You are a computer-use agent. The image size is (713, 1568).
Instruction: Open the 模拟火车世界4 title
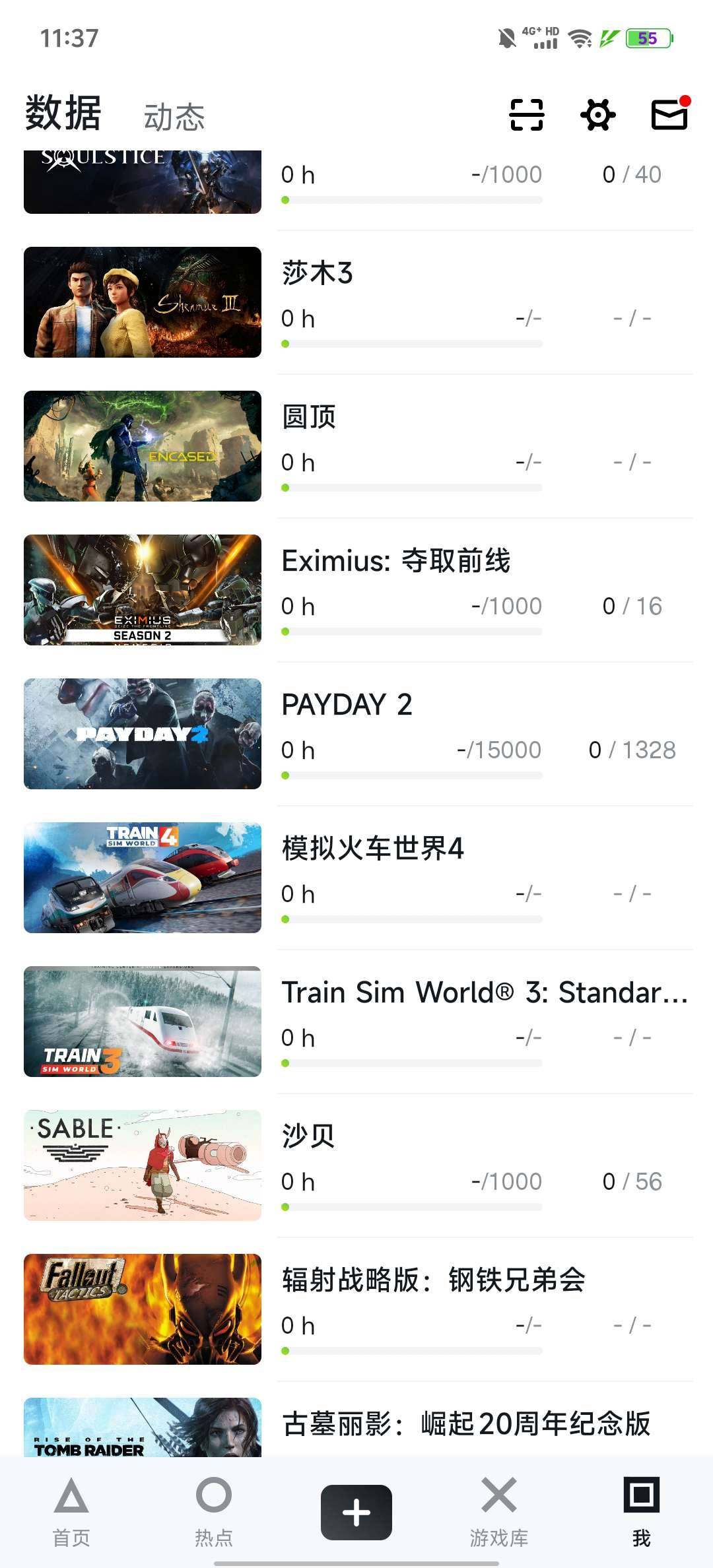tap(373, 849)
